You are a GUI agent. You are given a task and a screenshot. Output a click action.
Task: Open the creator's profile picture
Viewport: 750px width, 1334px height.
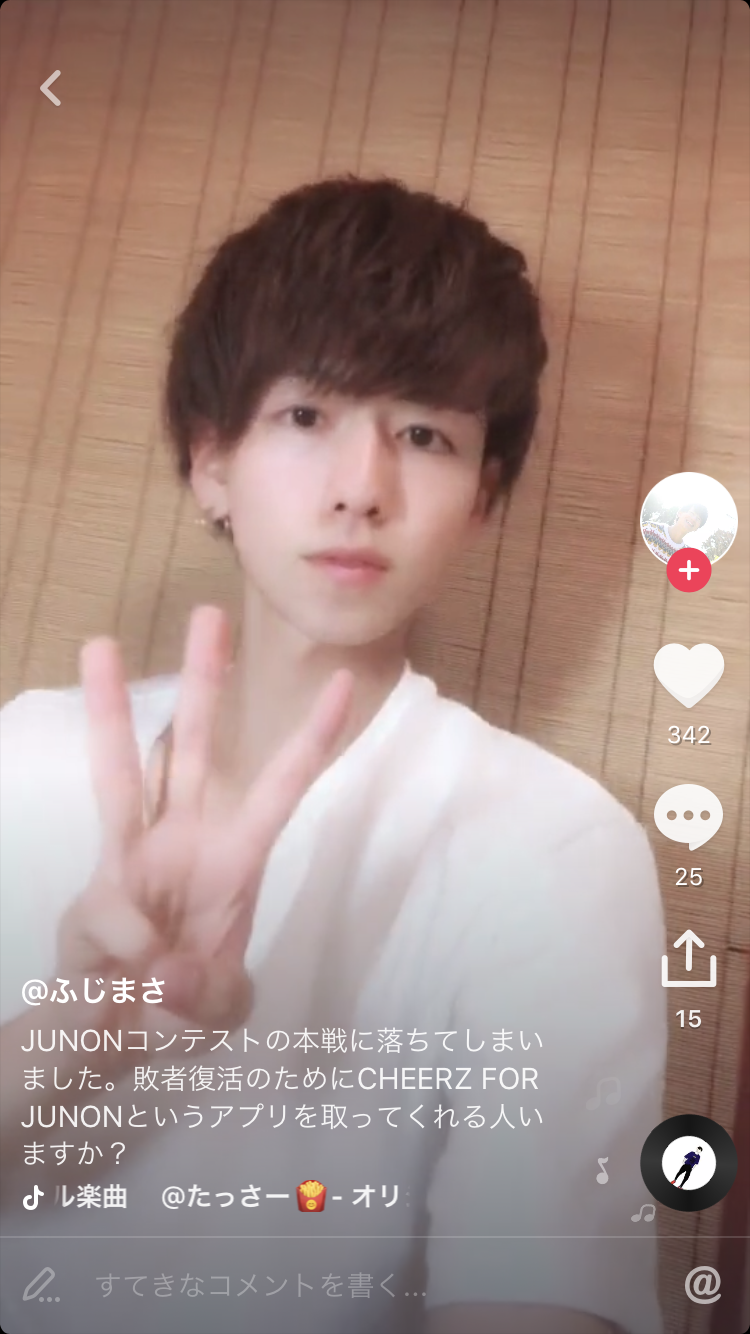[x=688, y=517]
